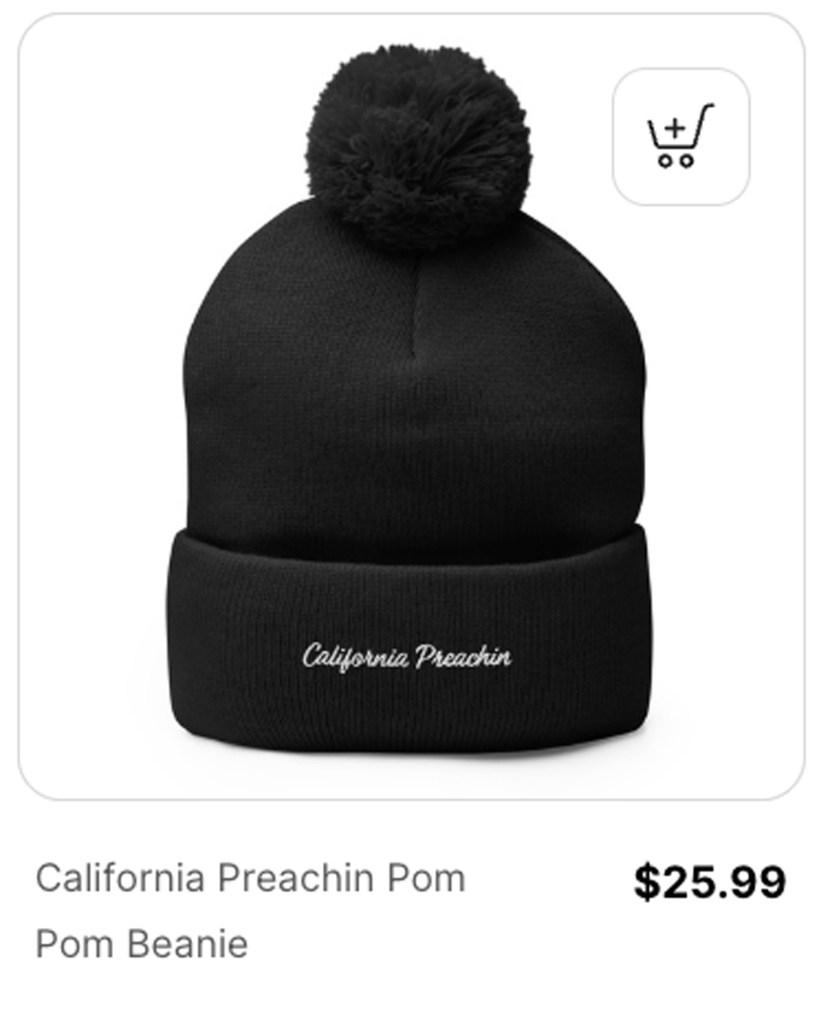Add the pom pom beanie to cart

click(x=680, y=137)
